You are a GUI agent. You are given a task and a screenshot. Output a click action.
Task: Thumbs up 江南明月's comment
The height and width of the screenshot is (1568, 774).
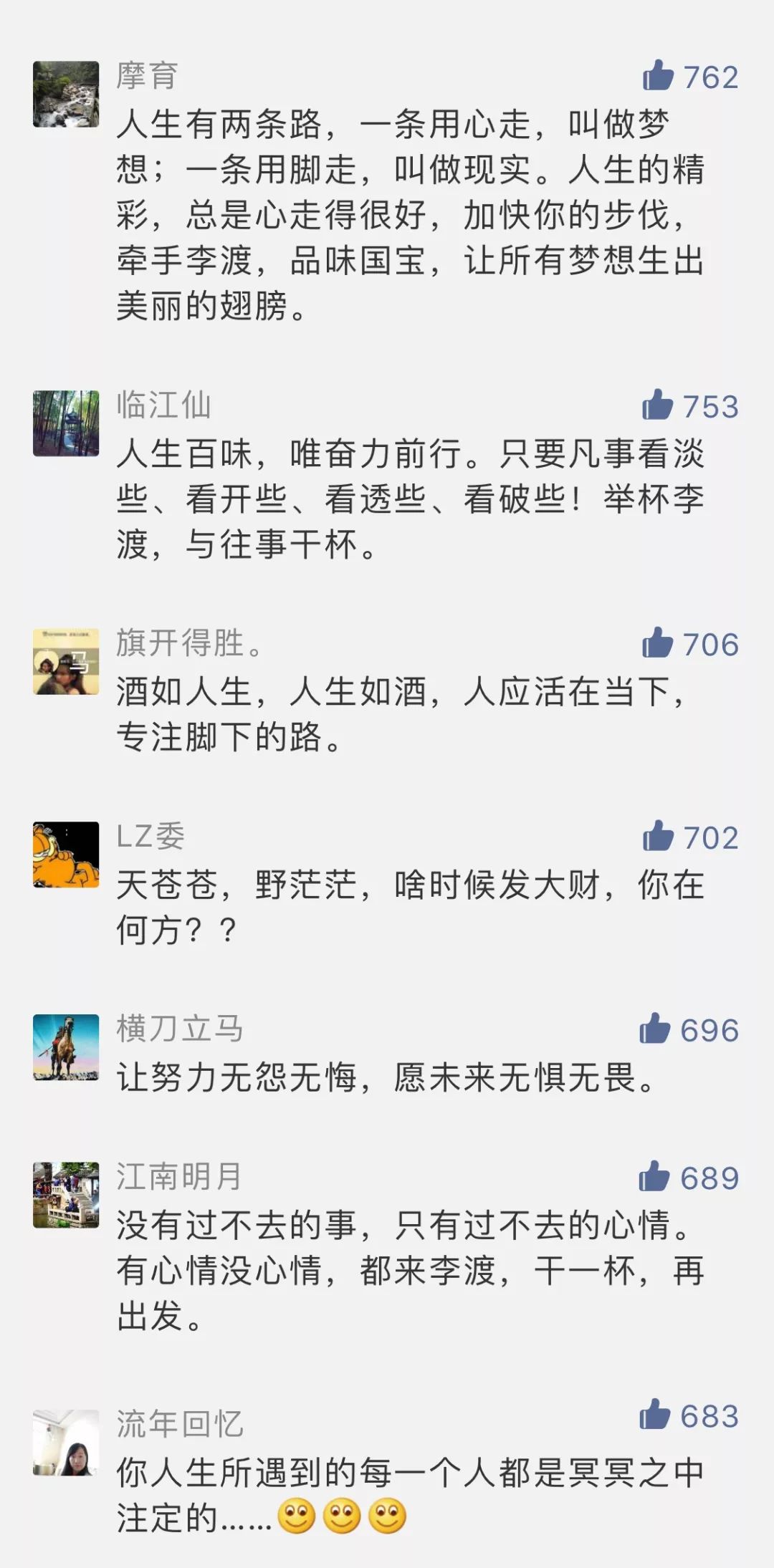click(x=655, y=1176)
